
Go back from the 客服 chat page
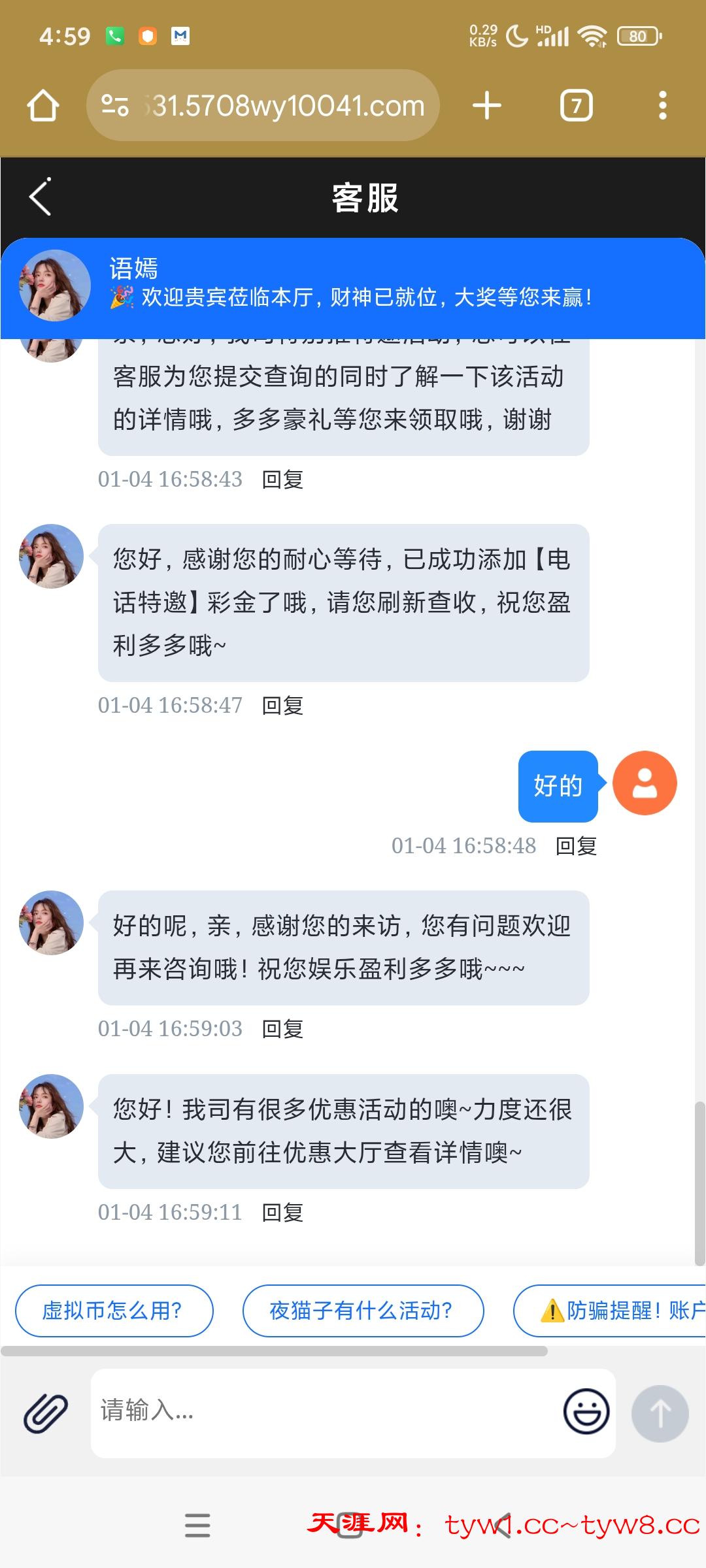click(41, 197)
